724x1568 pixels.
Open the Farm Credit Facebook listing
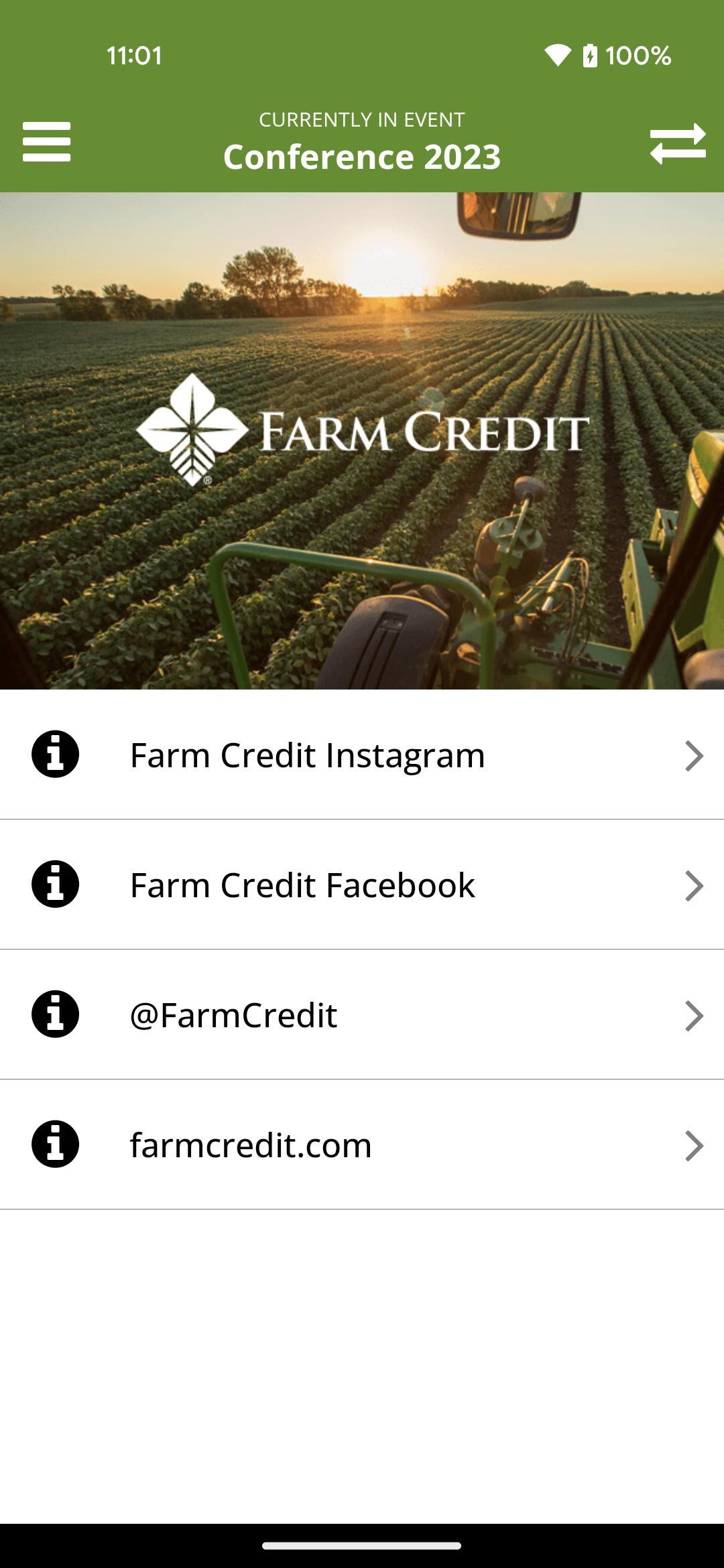tap(302, 885)
